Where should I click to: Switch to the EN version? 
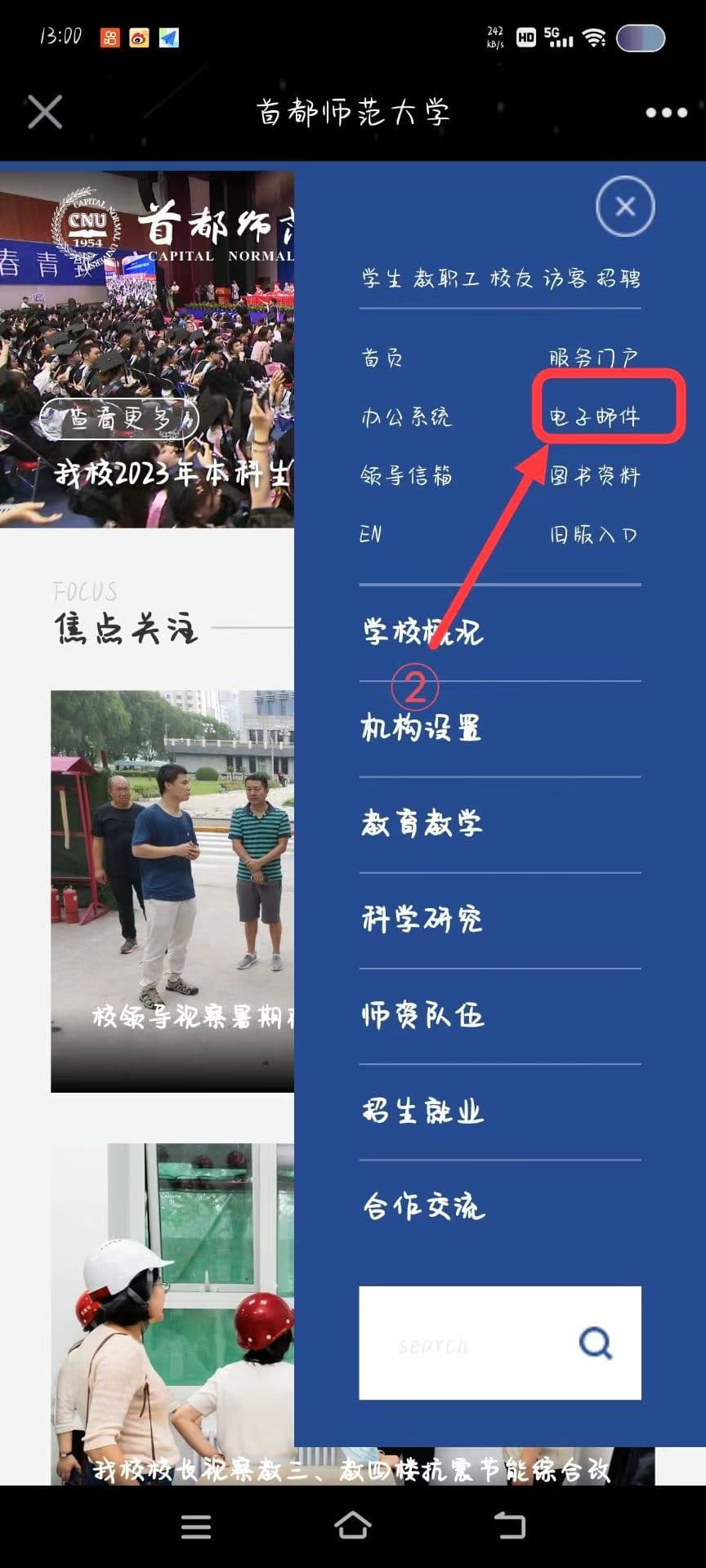pos(370,534)
